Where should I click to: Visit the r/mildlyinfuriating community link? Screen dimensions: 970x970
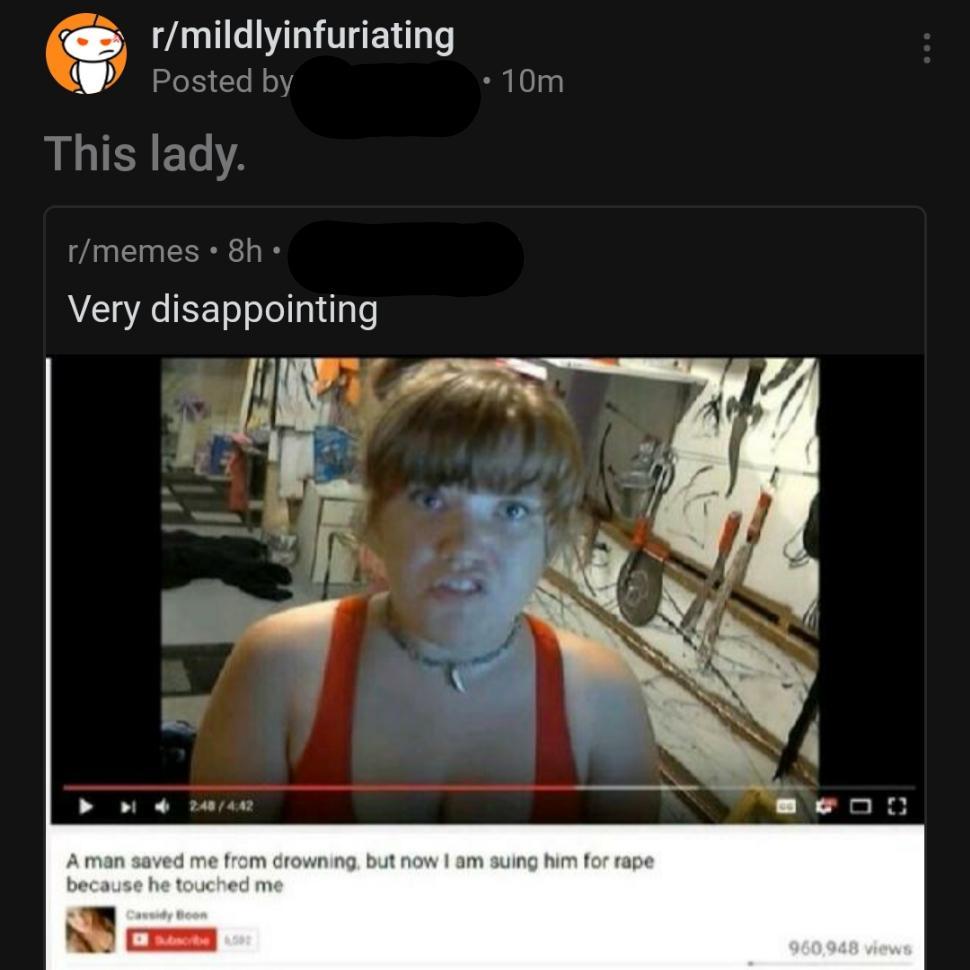coord(302,36)
